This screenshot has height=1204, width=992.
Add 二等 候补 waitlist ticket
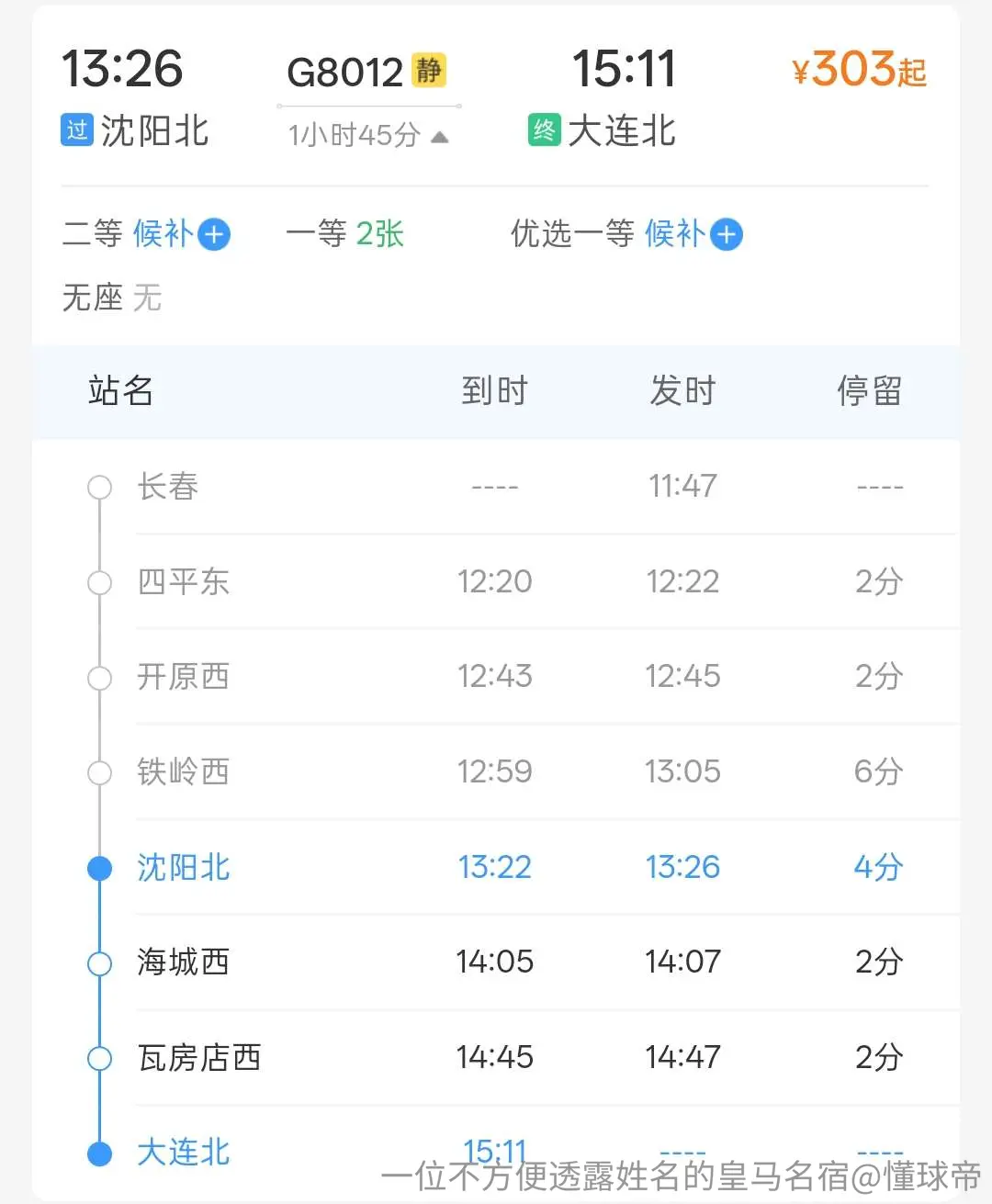[x=214, y=235]
